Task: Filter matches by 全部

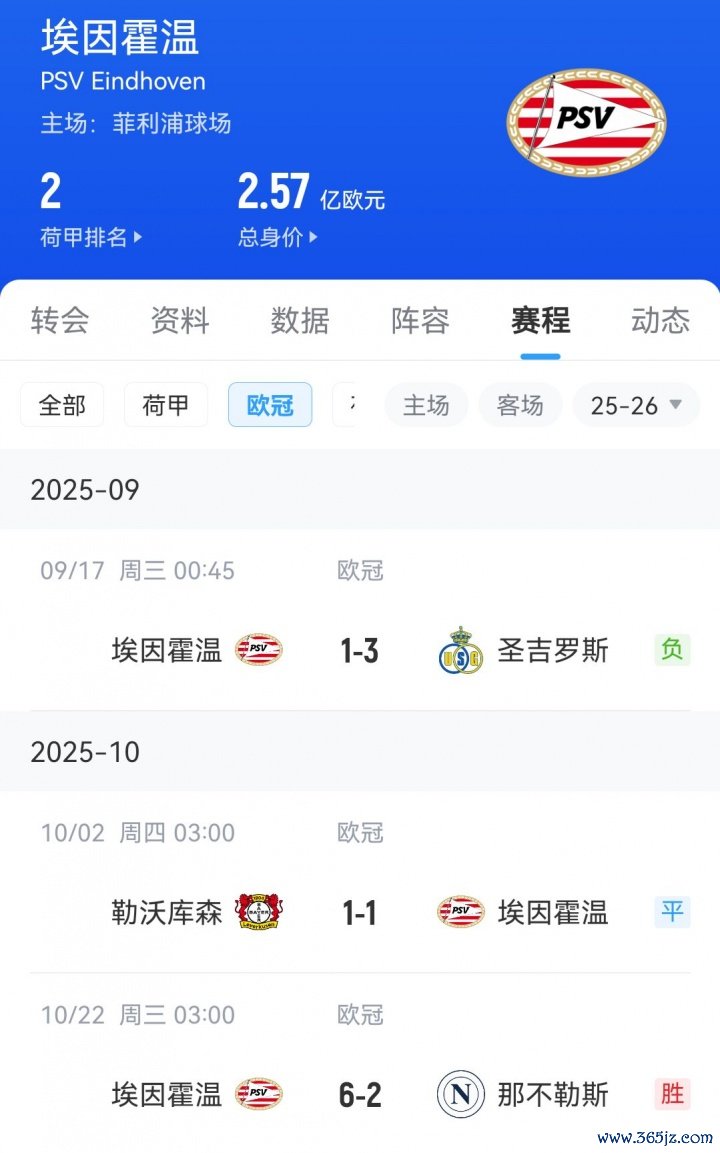Action: tap(62, 405)
